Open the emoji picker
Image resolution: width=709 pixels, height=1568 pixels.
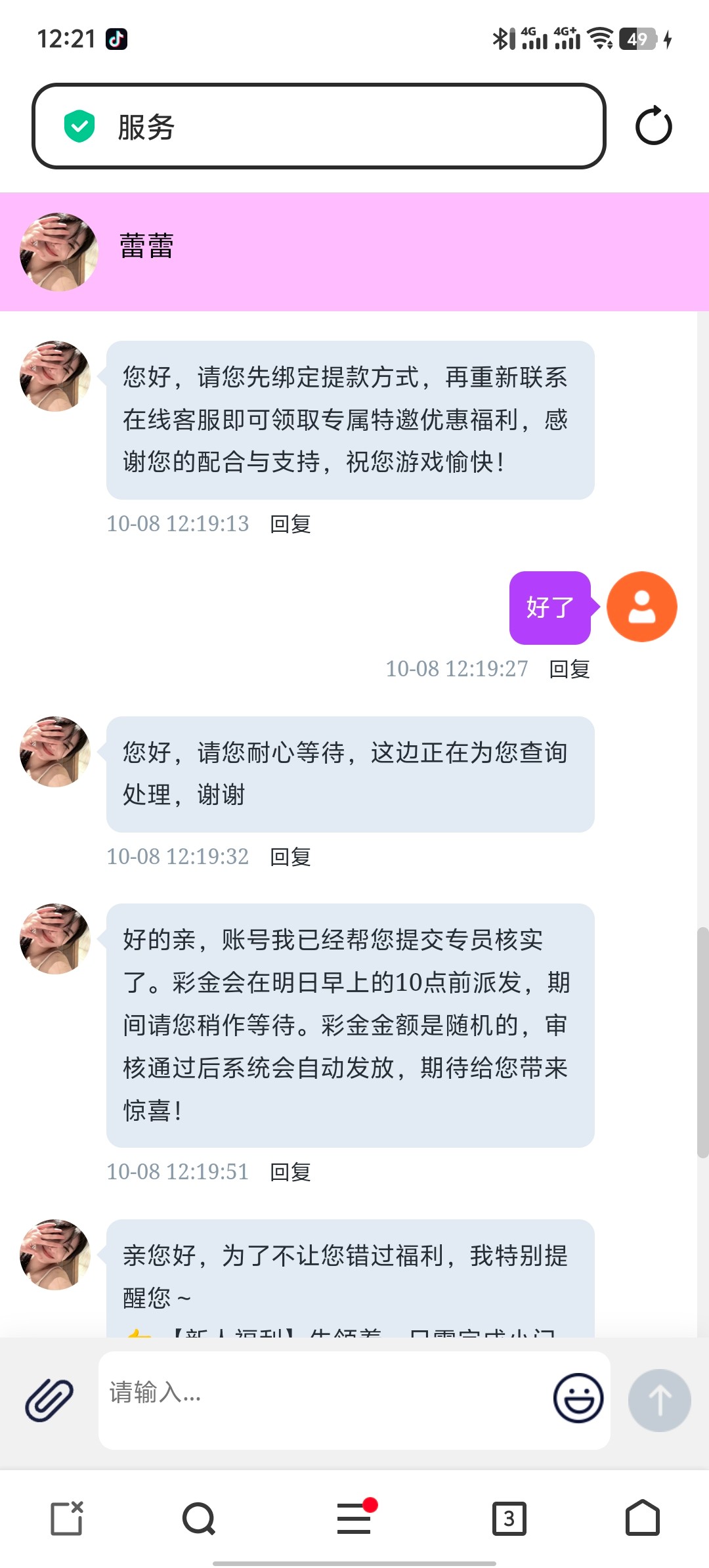coord(578,1399)
